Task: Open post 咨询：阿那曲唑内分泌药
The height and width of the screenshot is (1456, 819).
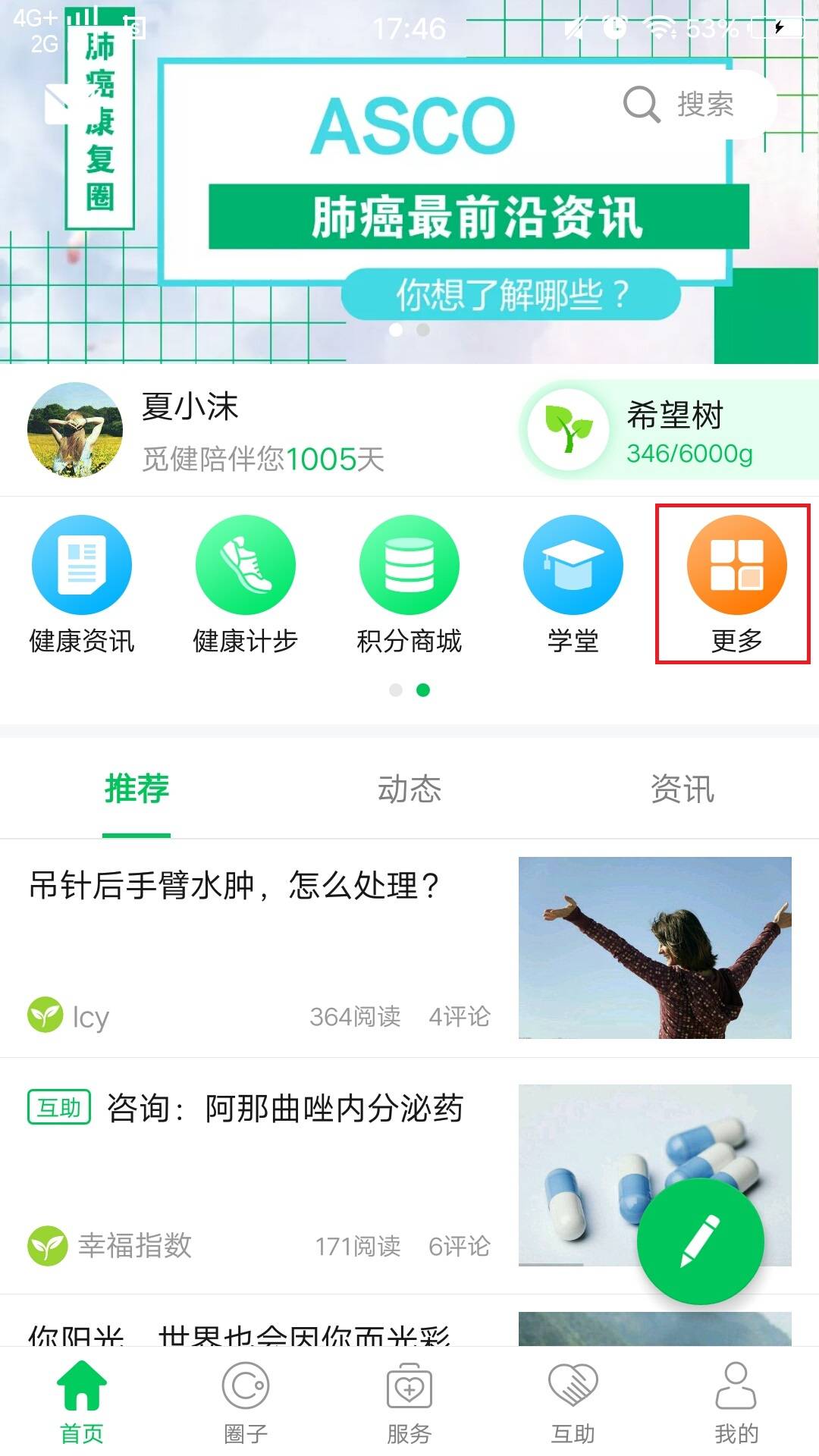Action: (x=284, y=1109)
